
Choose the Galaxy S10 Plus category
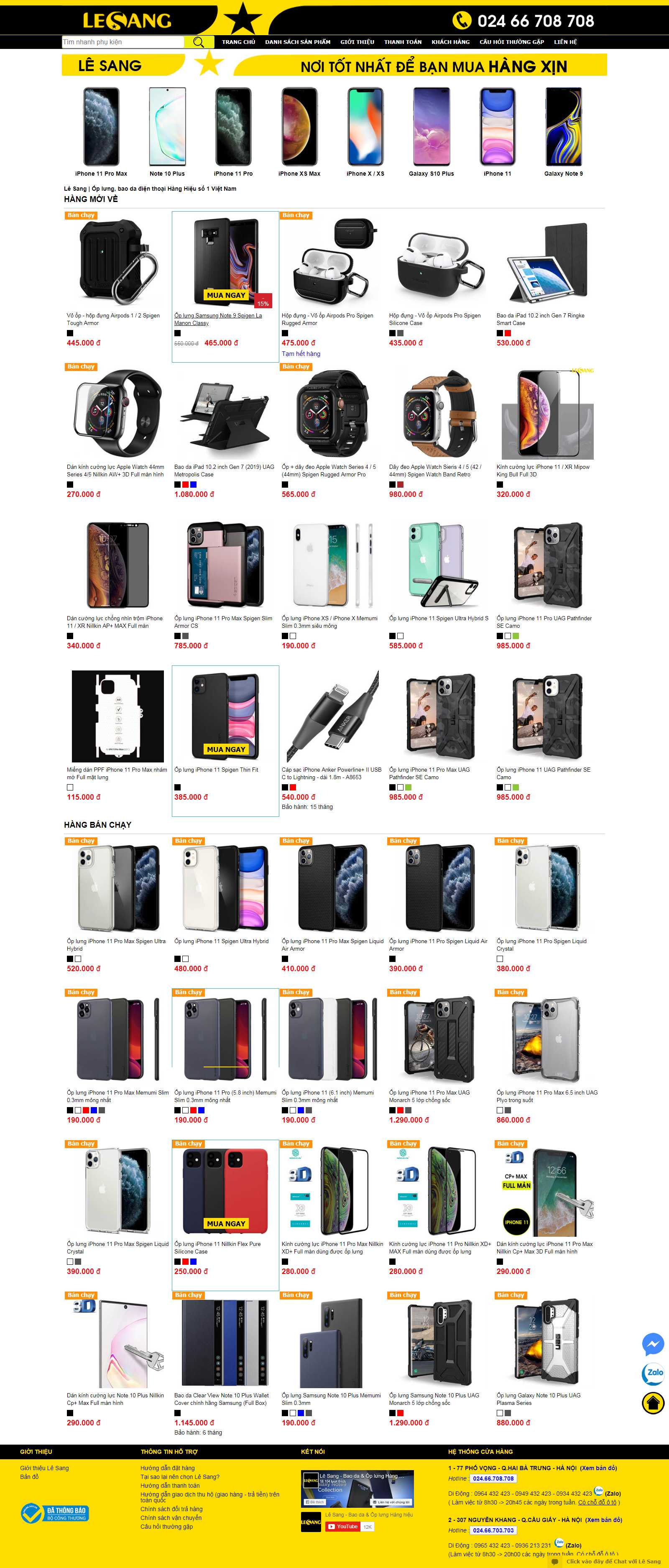431,128
